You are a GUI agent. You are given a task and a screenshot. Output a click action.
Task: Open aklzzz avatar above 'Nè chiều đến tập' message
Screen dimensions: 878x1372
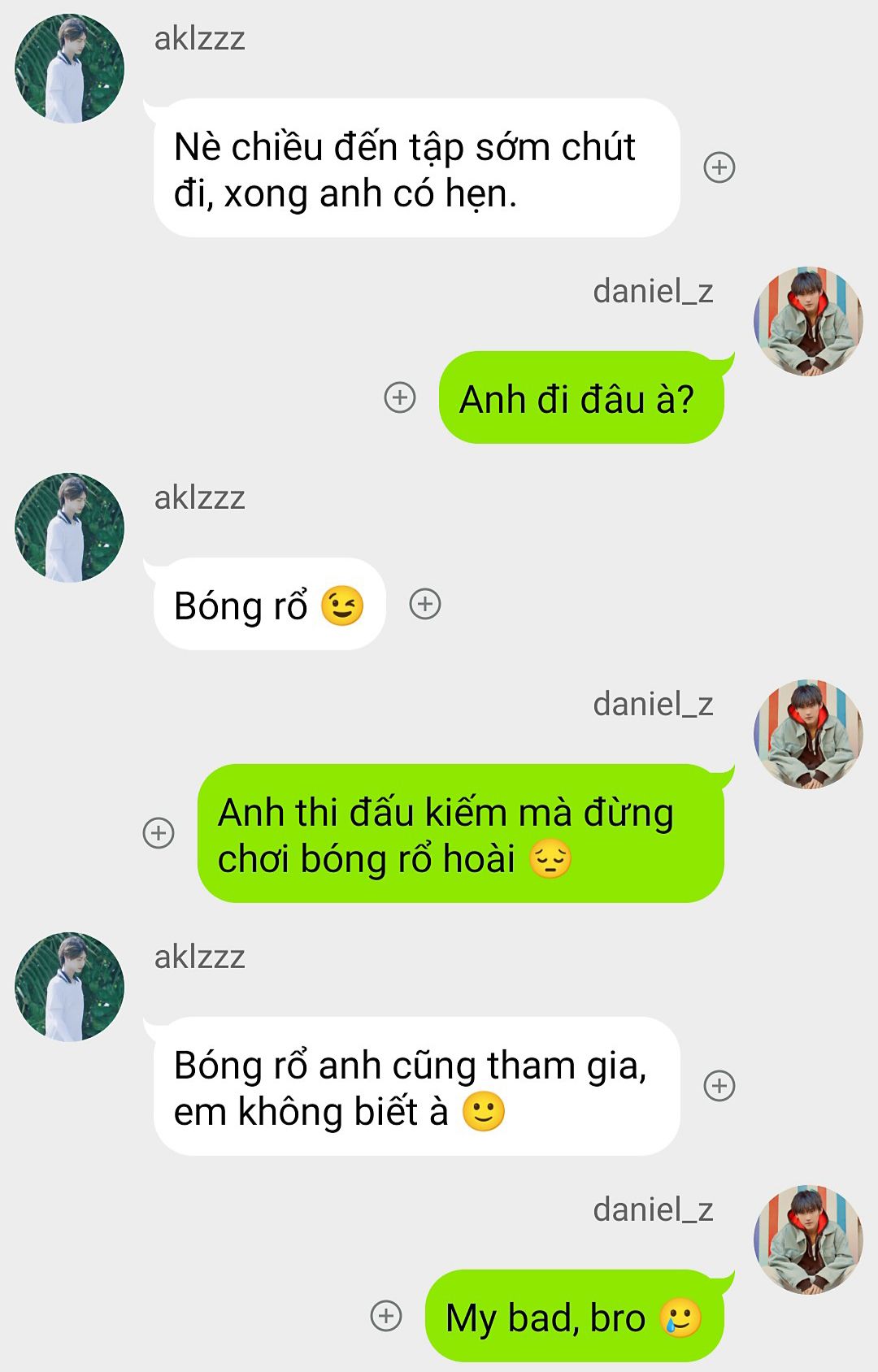(x=70, y=68)
